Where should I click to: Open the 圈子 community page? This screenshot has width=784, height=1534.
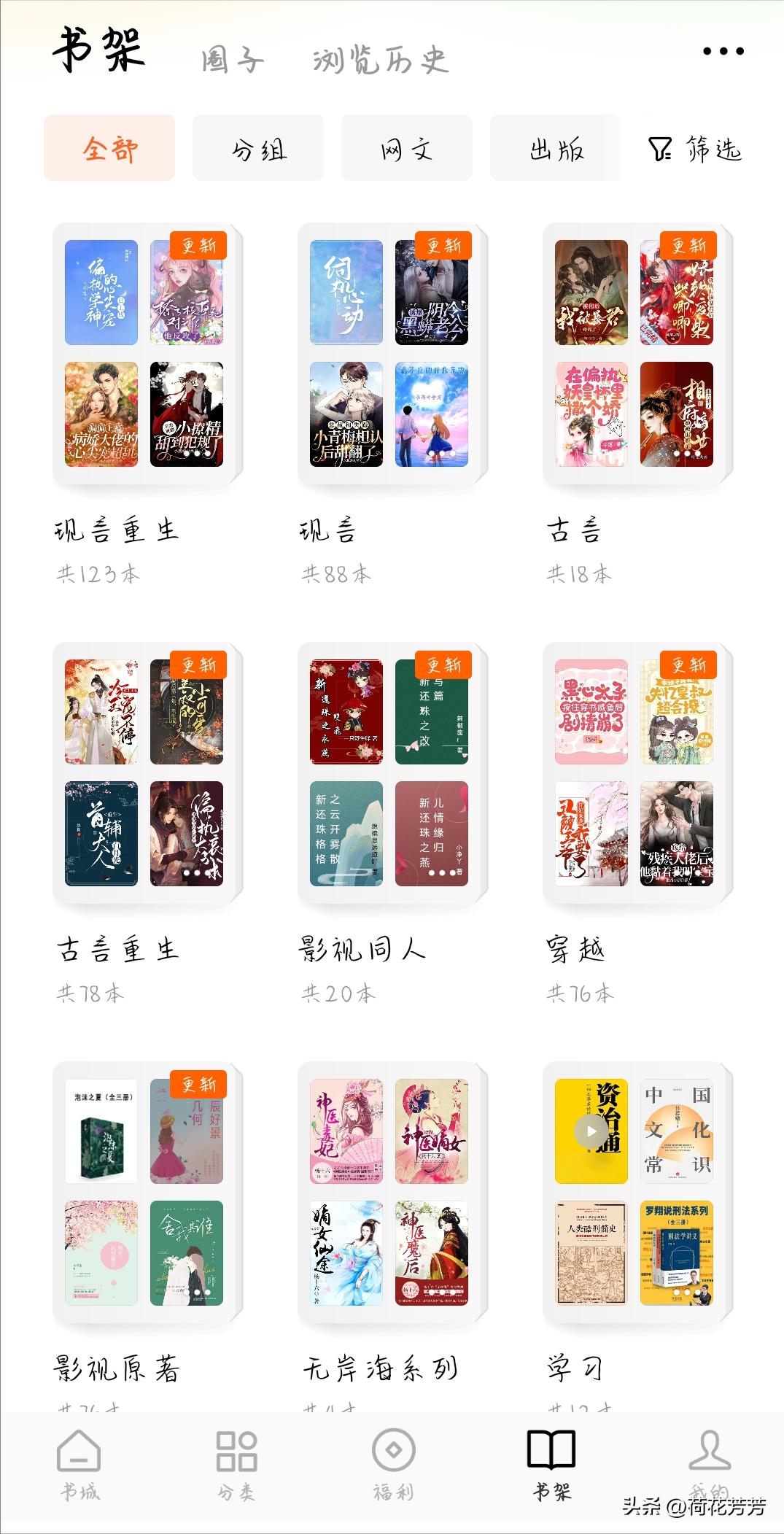pos(231,62)
